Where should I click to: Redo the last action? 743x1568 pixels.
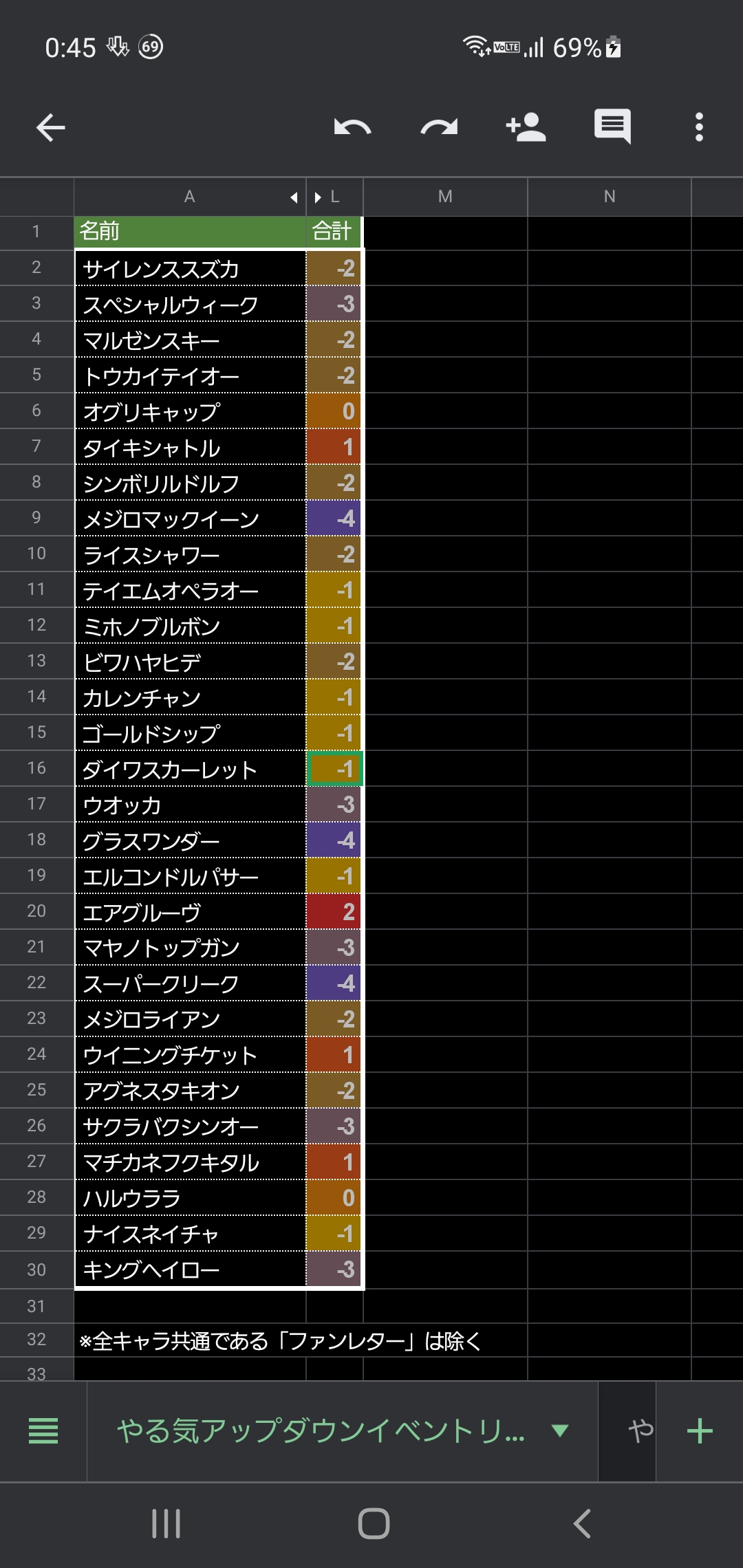[439, 127]
